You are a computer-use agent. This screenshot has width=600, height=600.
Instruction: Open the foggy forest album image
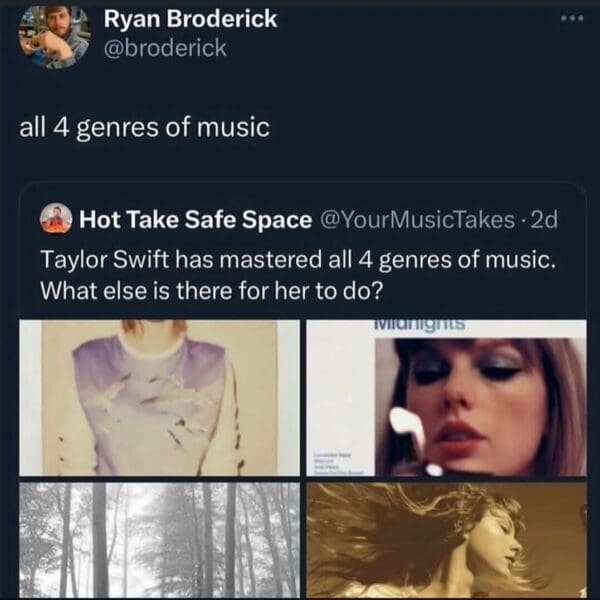point(159,540)
